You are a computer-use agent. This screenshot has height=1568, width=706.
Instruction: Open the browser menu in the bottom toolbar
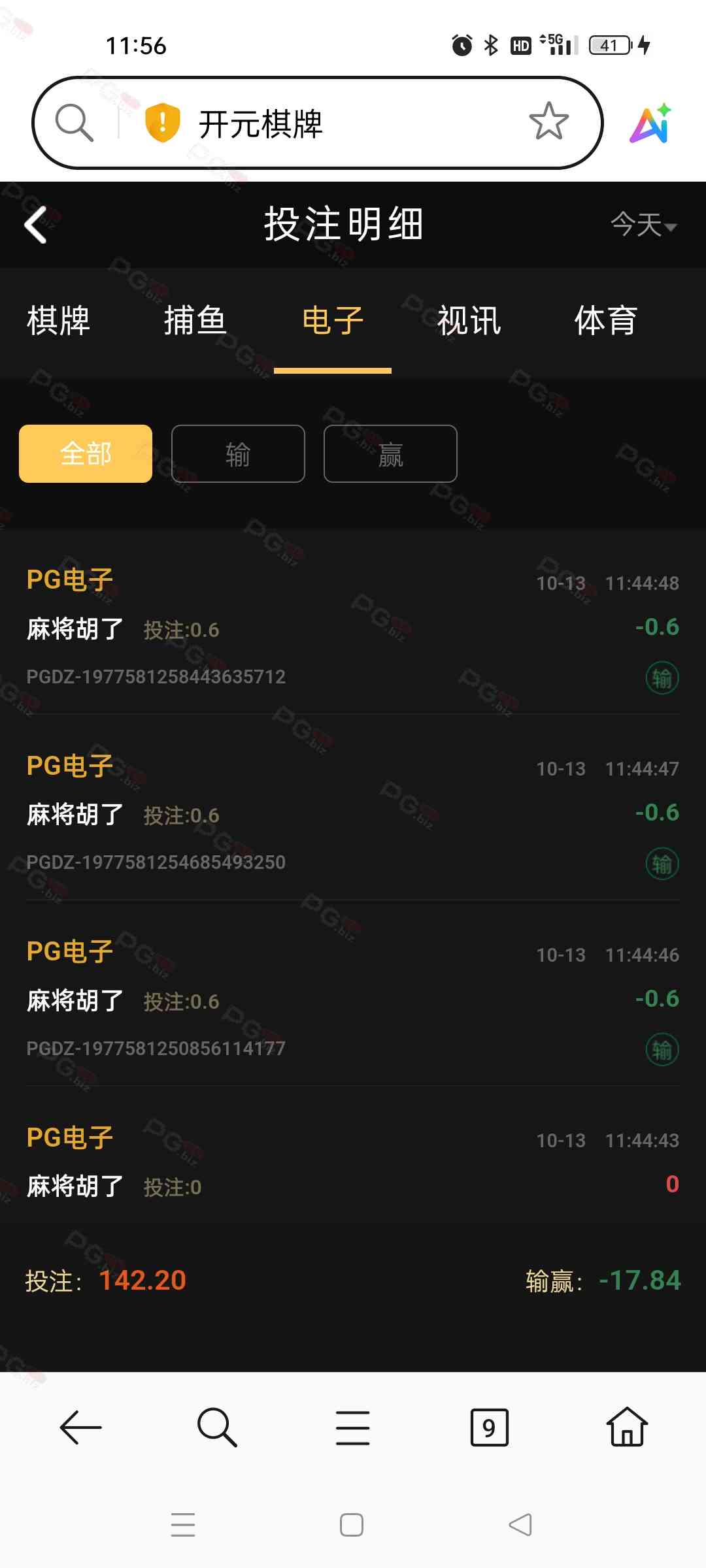pyautogui.click(x=352, y=1428)
